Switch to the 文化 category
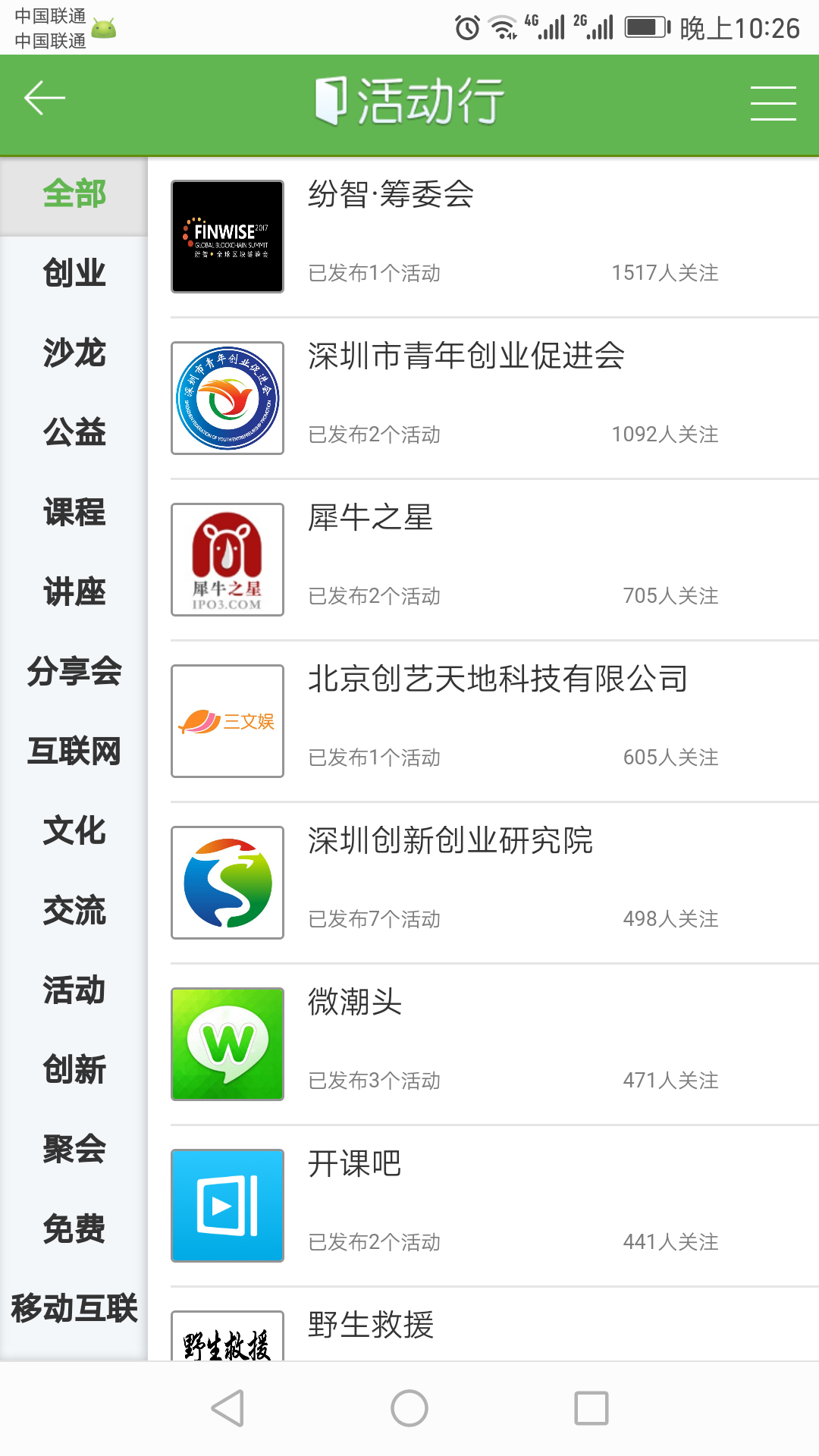 tap(74, 830)
